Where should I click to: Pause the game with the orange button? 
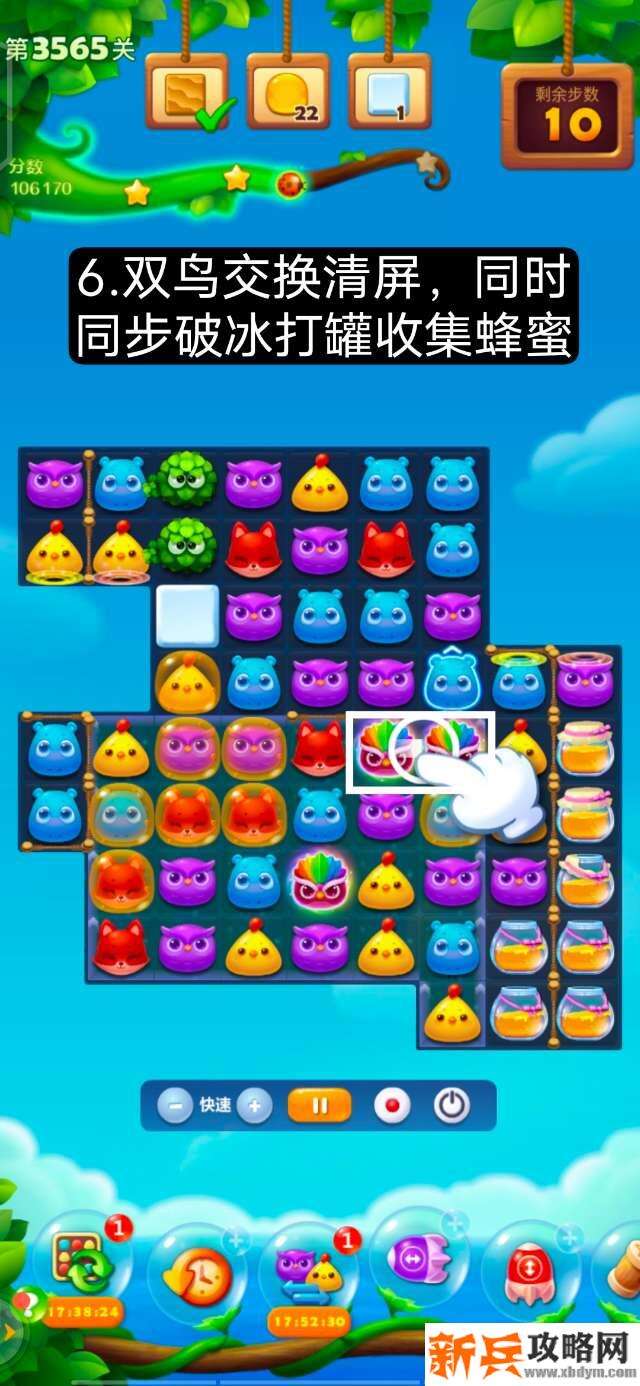pos(320,1106)
